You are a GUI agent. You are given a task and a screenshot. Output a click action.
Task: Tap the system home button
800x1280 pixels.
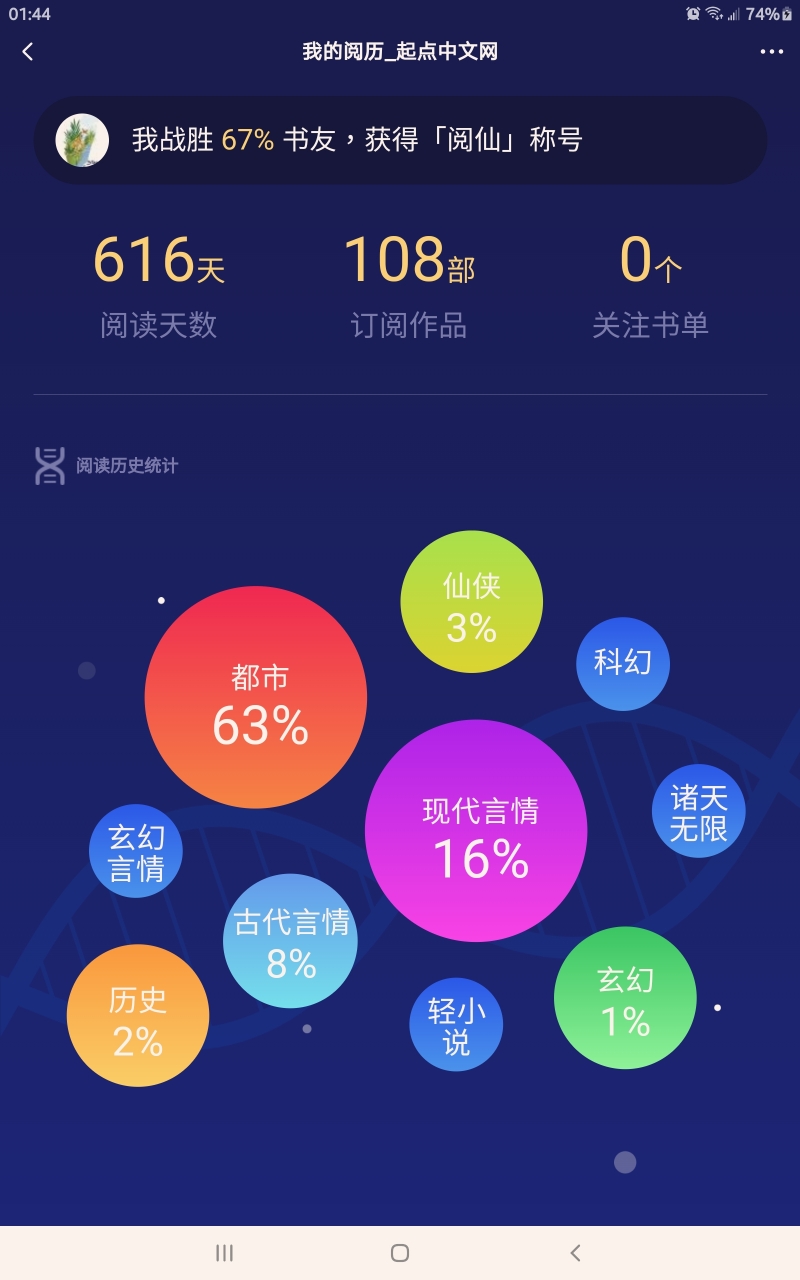click(400, 1253)
